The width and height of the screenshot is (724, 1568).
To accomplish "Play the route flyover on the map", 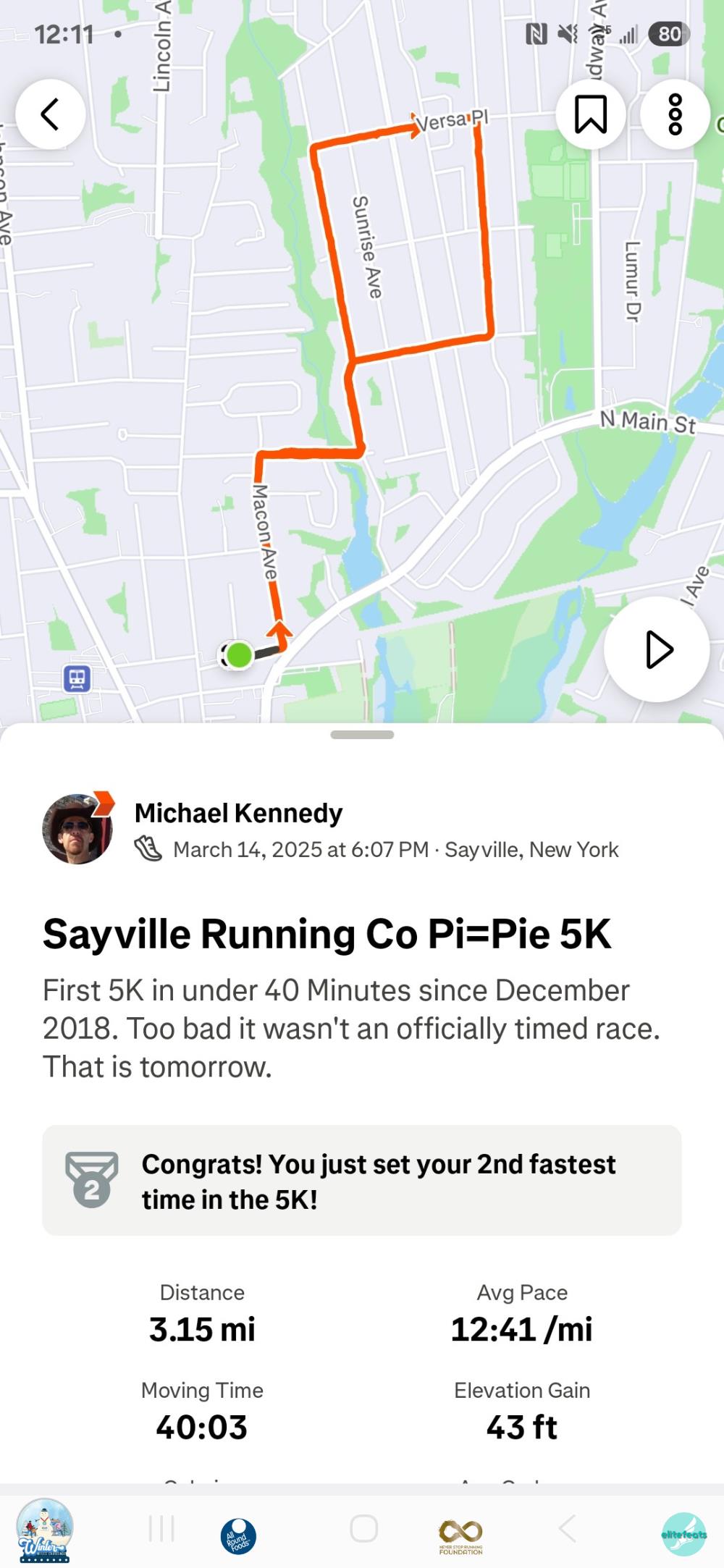I will 657,649.
